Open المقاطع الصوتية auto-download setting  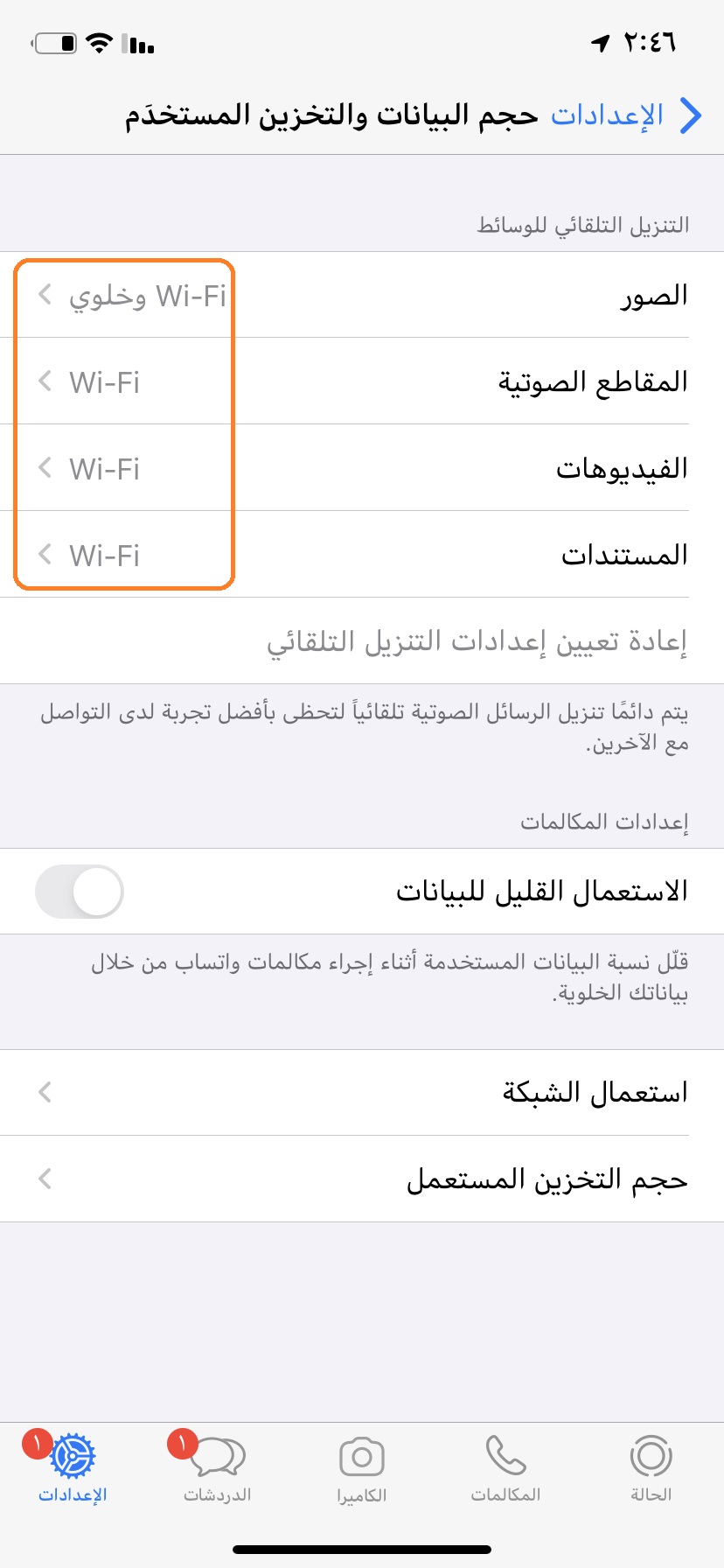click(362, 381)
